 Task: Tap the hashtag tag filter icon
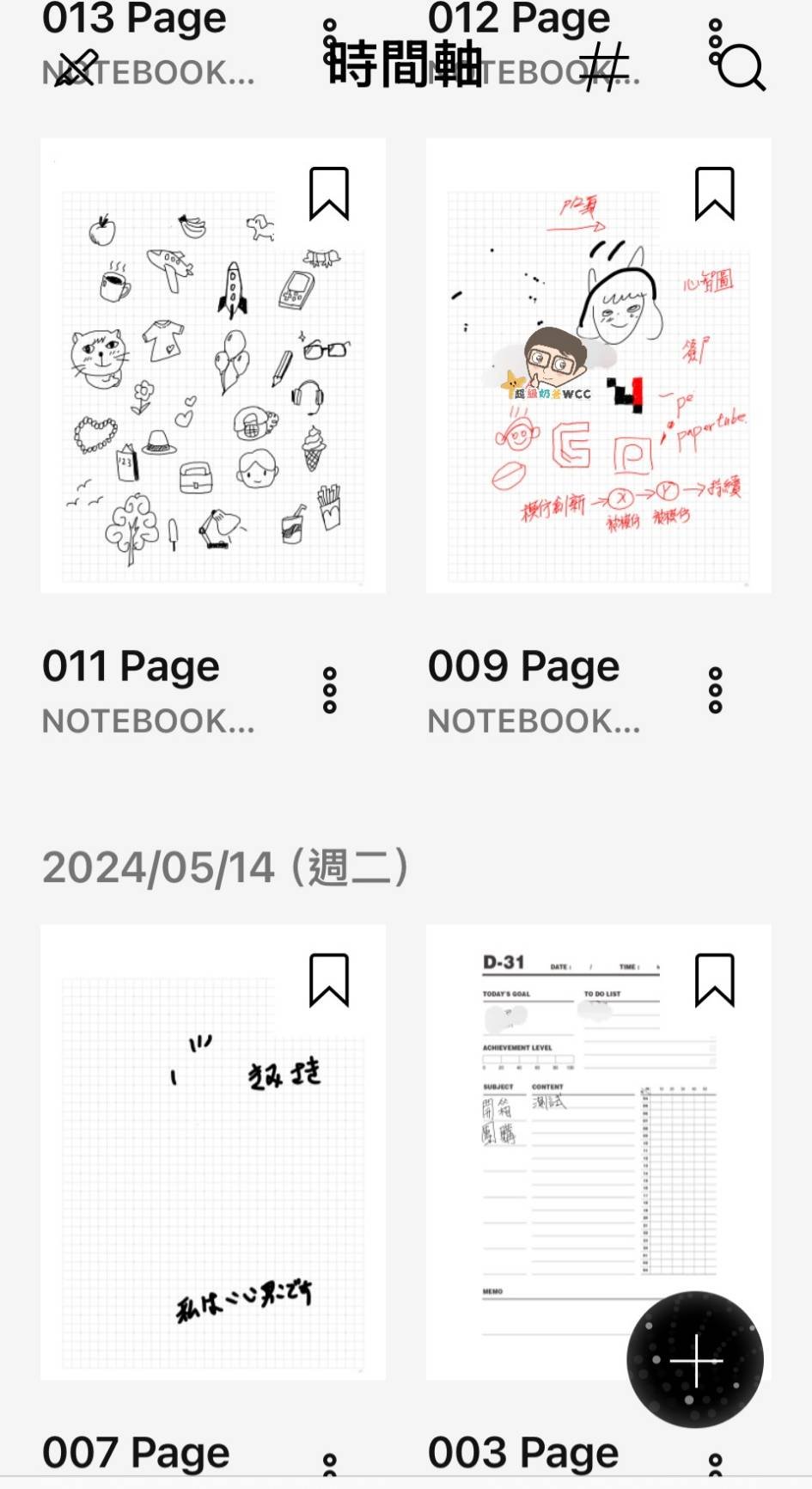pos(603,68)
